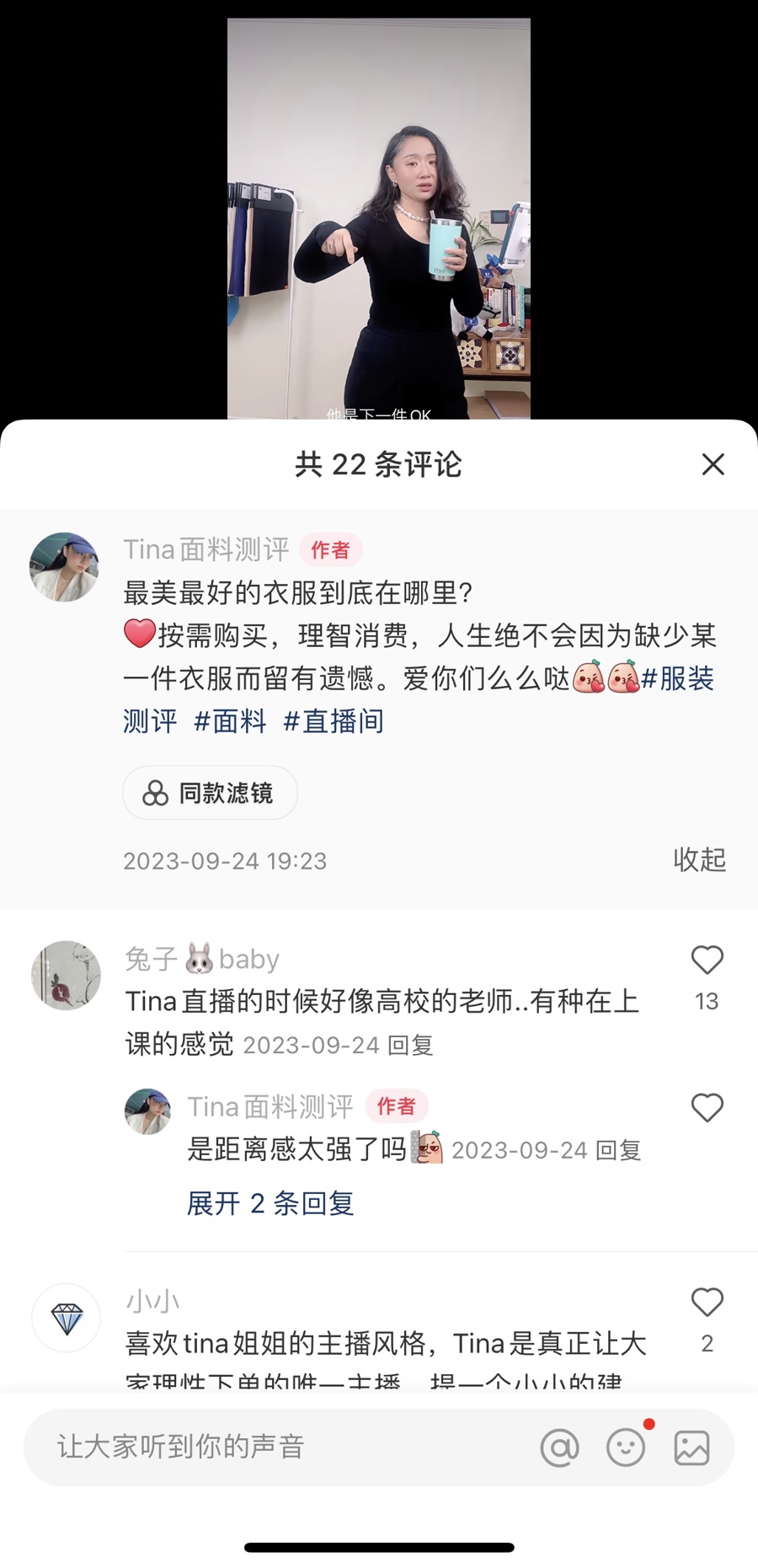Like 兔子baby's comment
Image resolution: width=758 pixels, height=1568 pixels.
pyautogui.click(x=707, y=961)
